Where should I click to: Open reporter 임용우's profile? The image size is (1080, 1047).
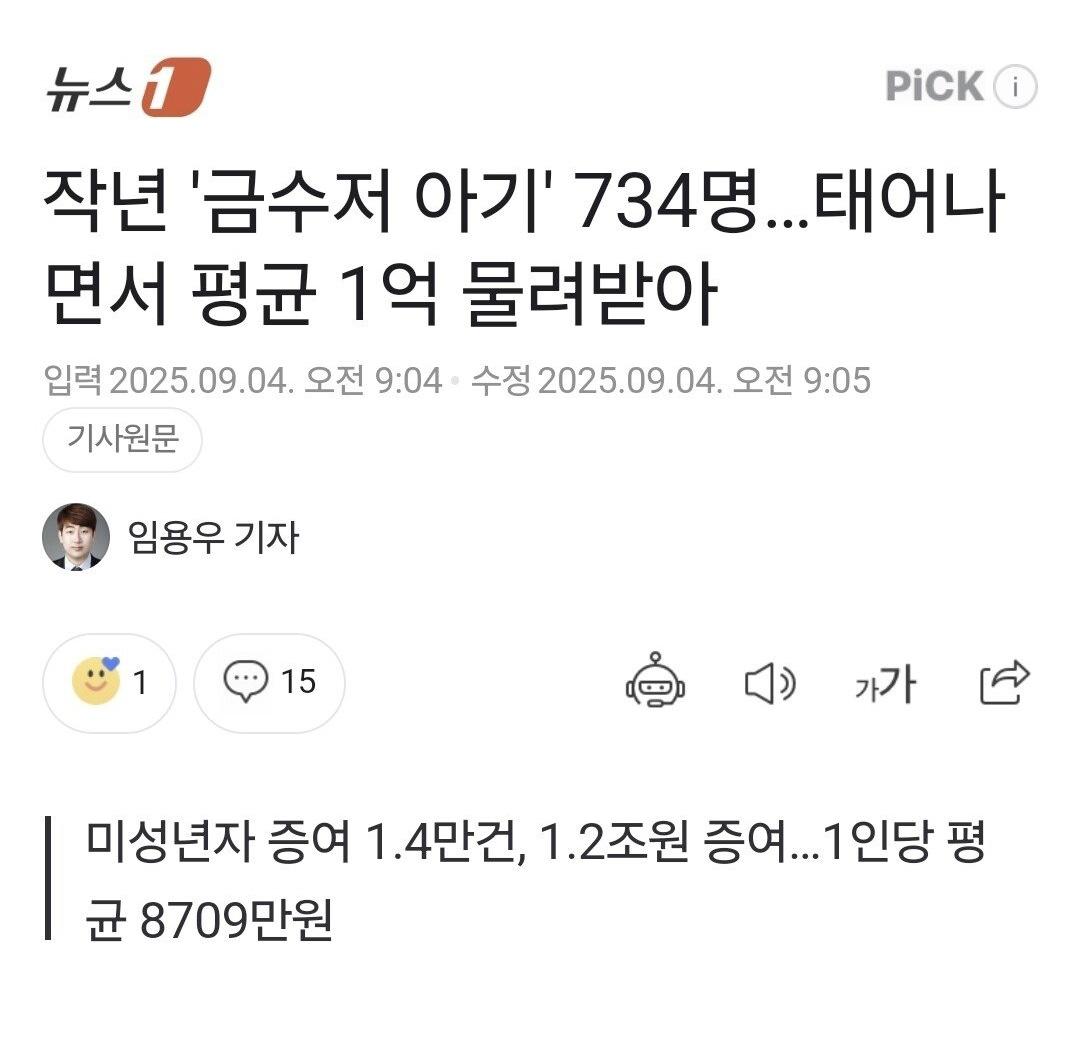212,538
